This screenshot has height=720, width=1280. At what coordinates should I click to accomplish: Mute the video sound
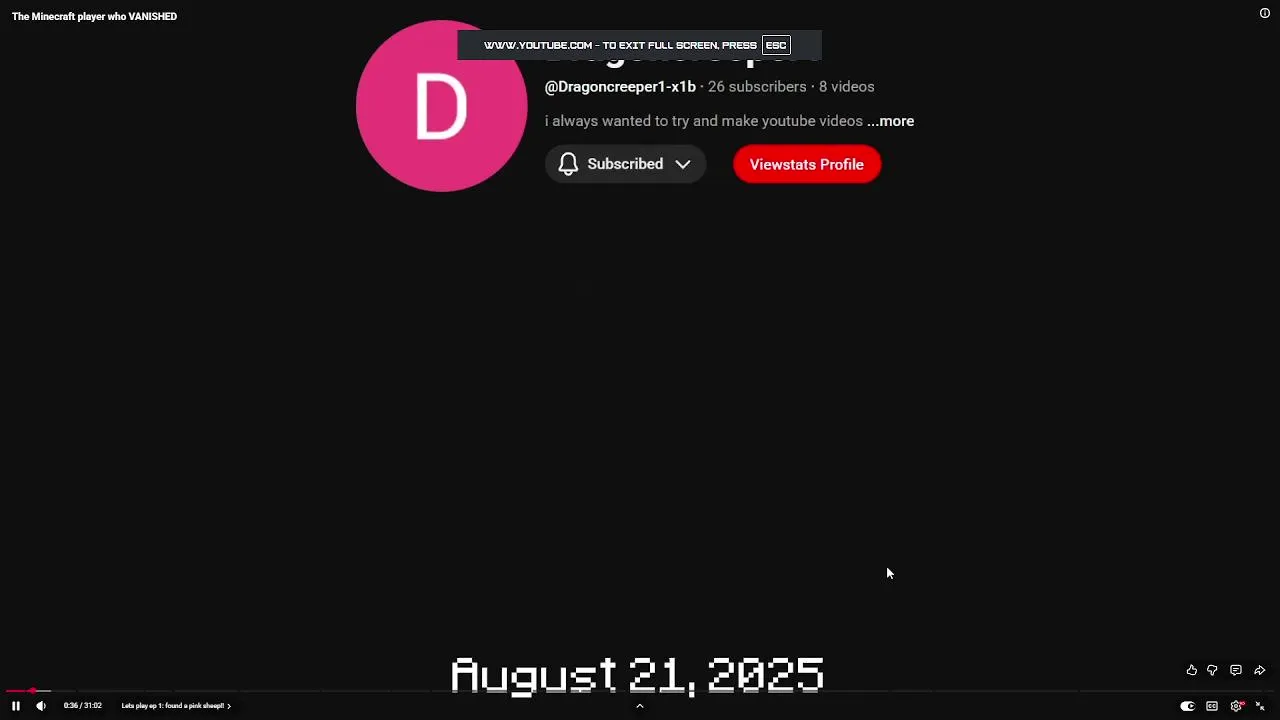tap(41, 706)
